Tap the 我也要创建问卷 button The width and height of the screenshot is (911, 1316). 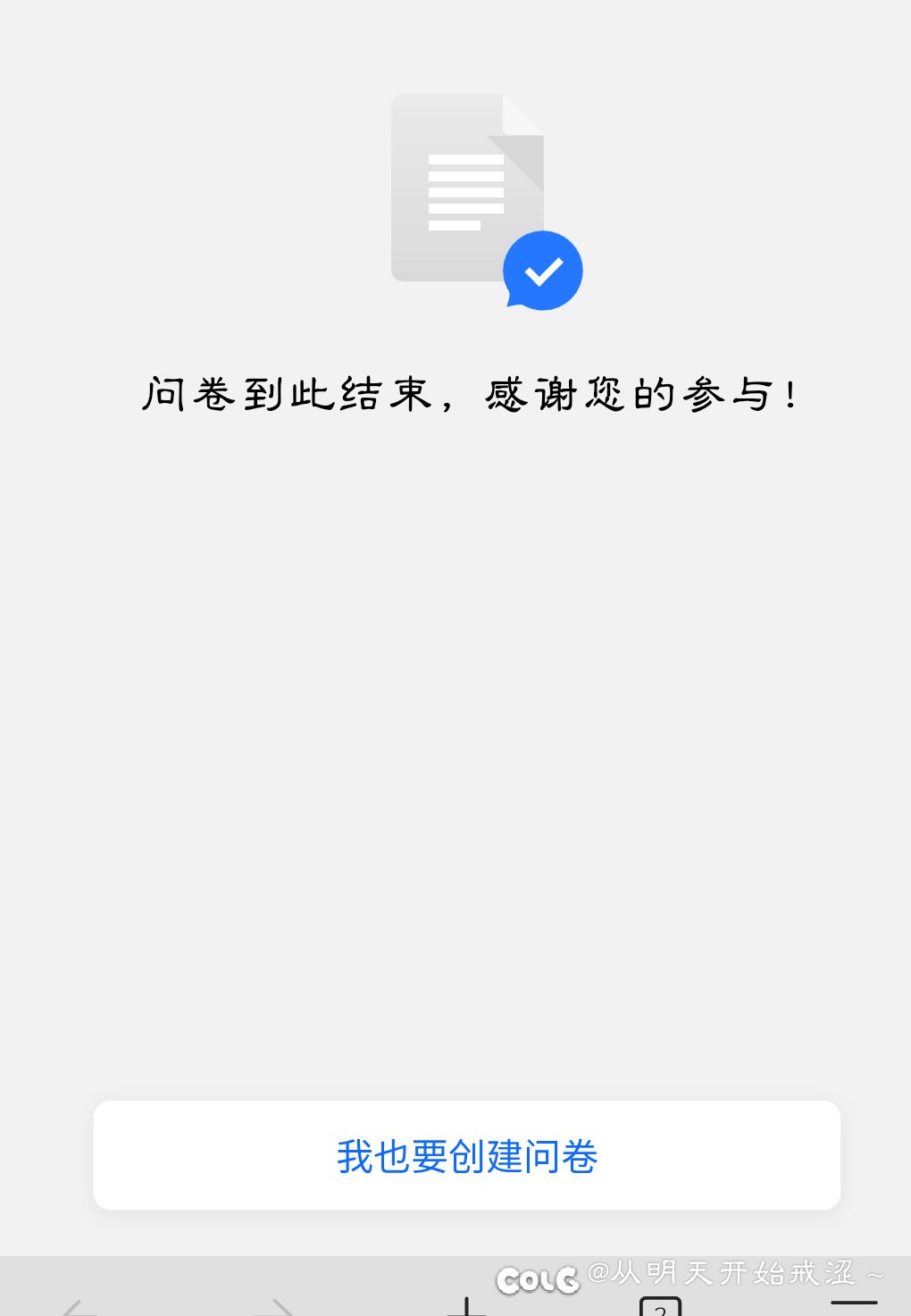pos(466,1155)
